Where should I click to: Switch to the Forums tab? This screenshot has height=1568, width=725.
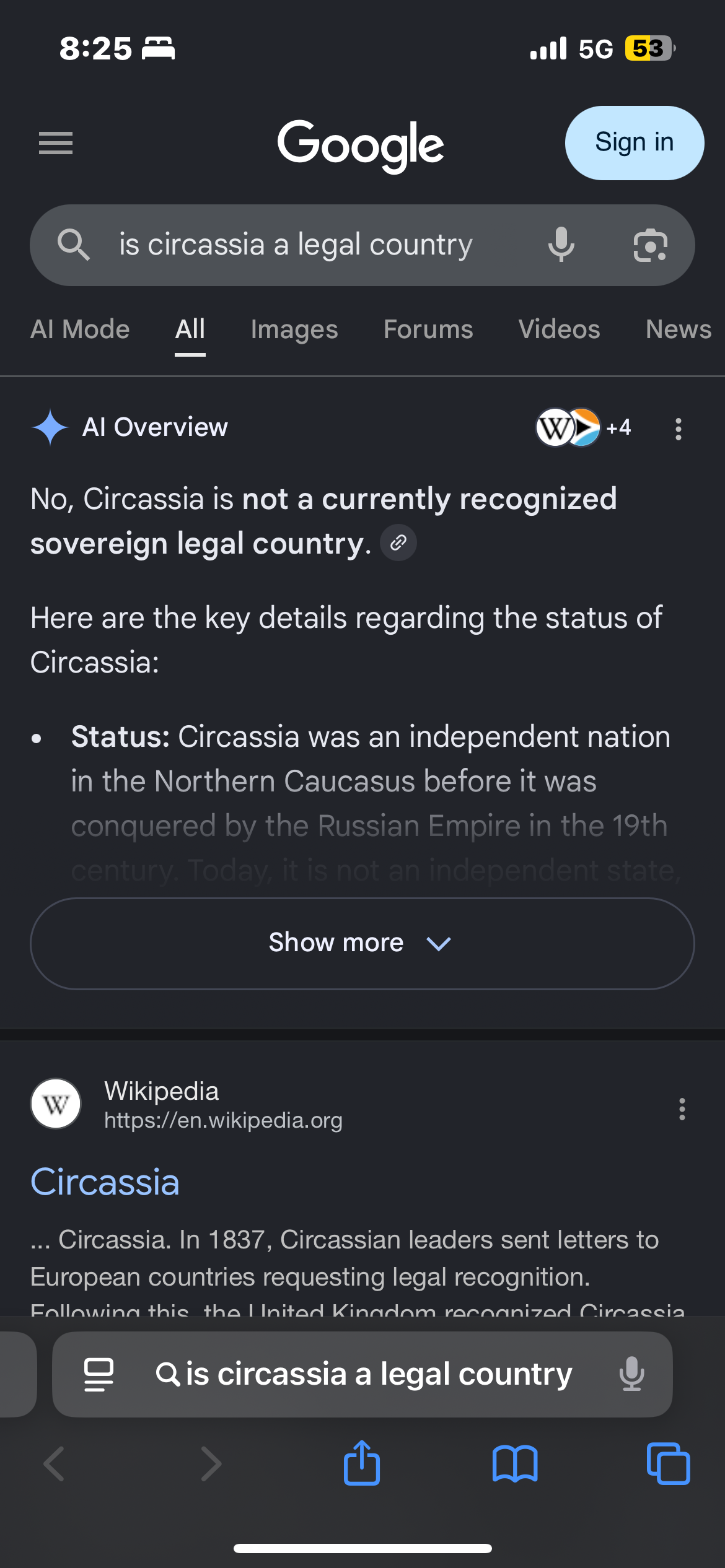pyautogui.click(x=428, y=329)
